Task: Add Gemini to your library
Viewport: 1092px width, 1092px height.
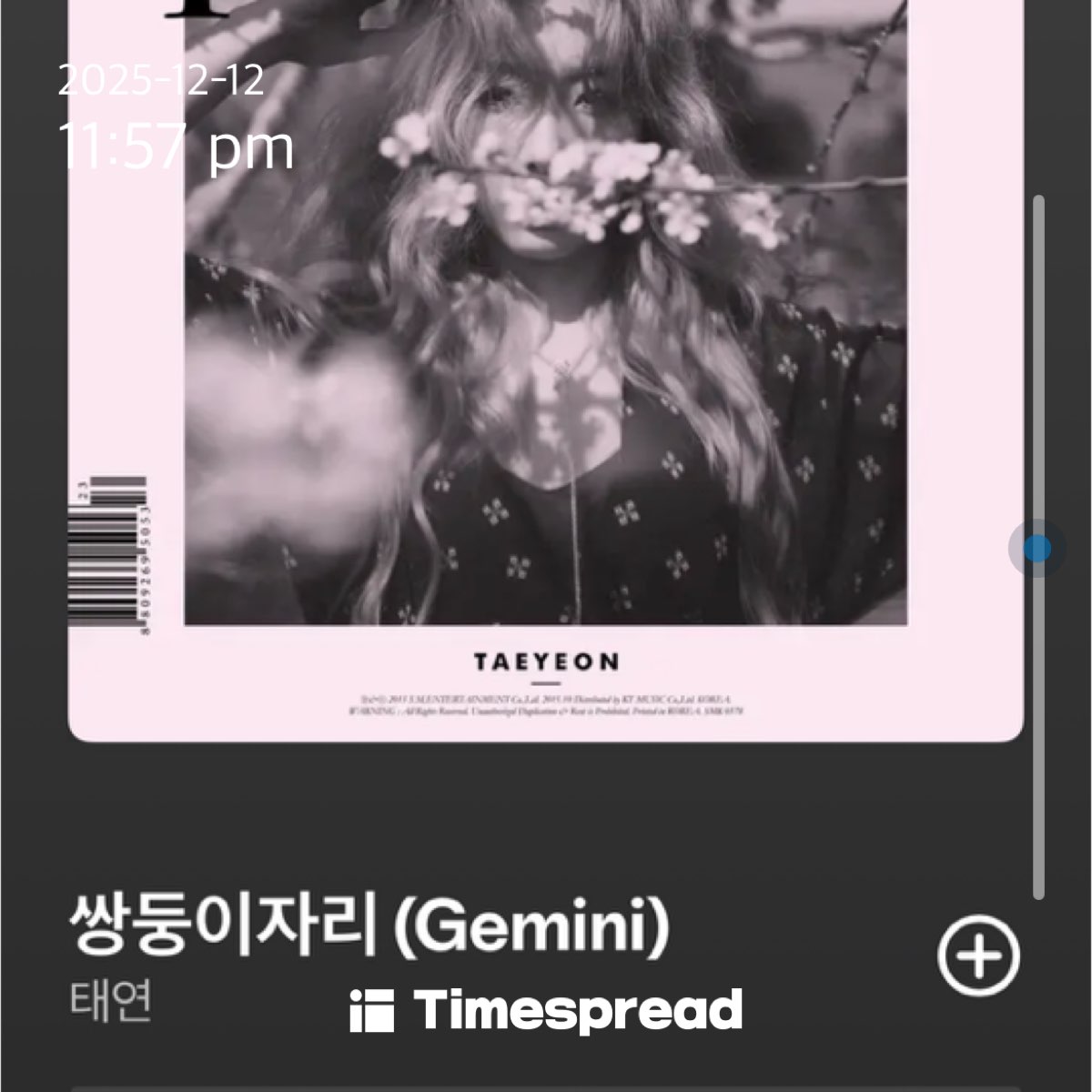Action: pos(978,955)
